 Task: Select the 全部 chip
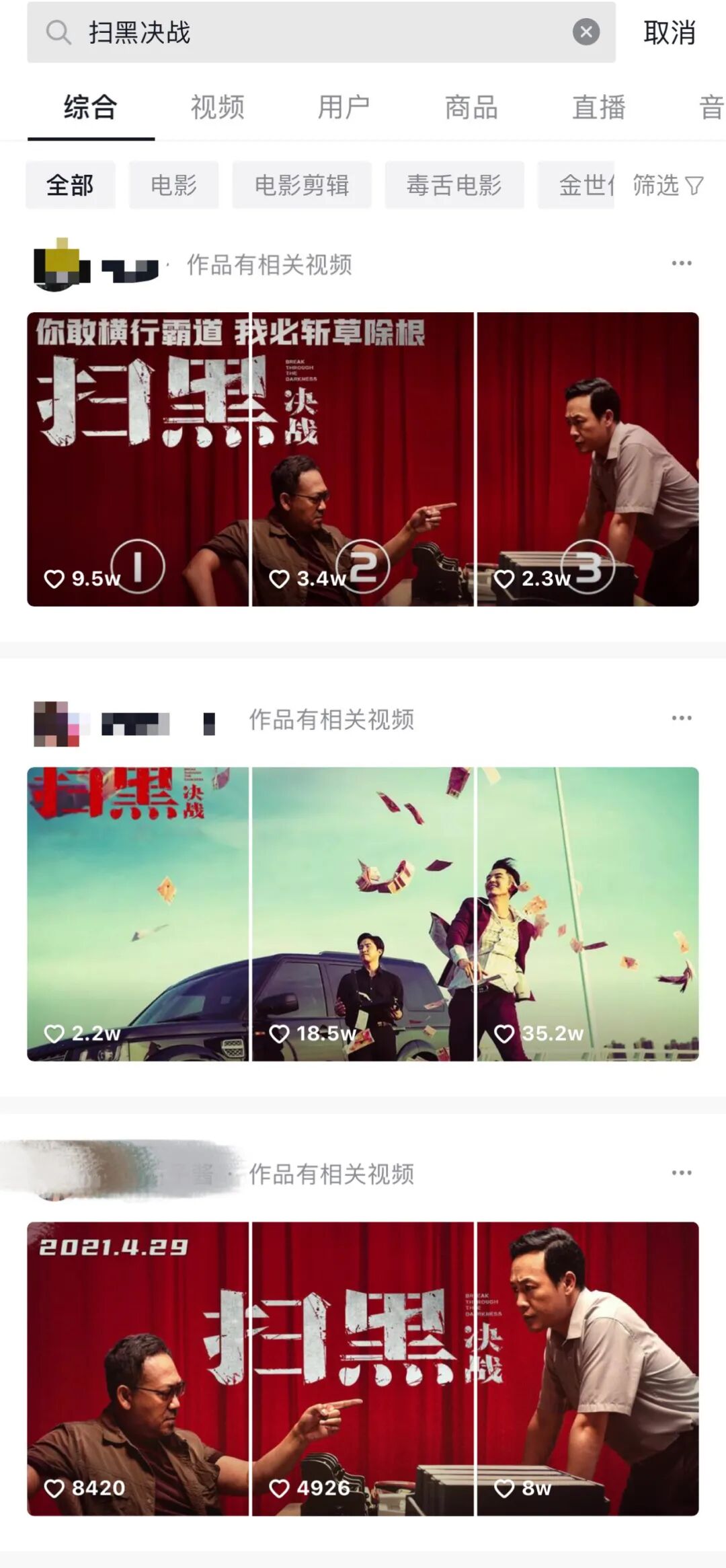(70, 185)
